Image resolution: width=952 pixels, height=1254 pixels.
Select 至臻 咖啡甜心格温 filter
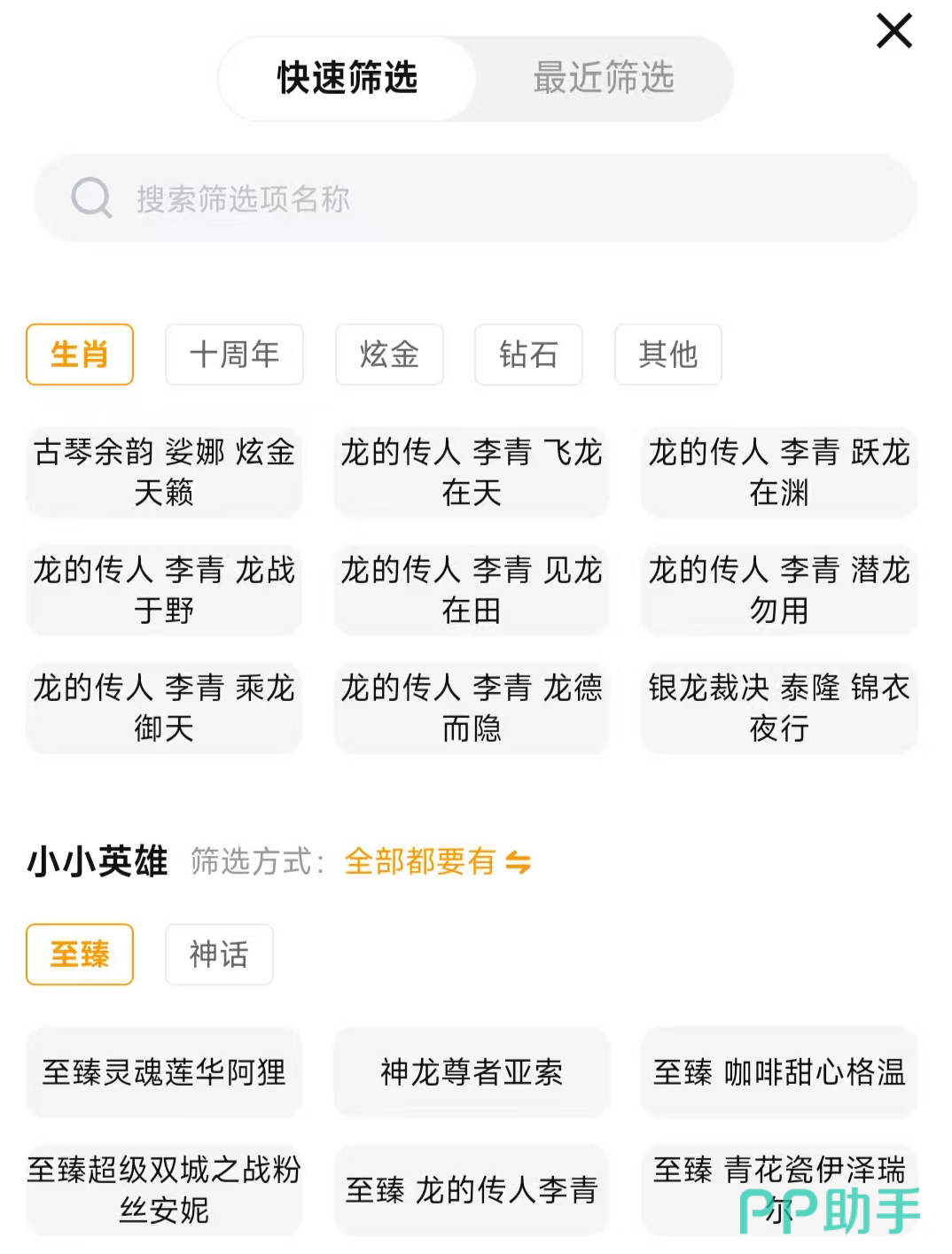[x=779, y=1072]
